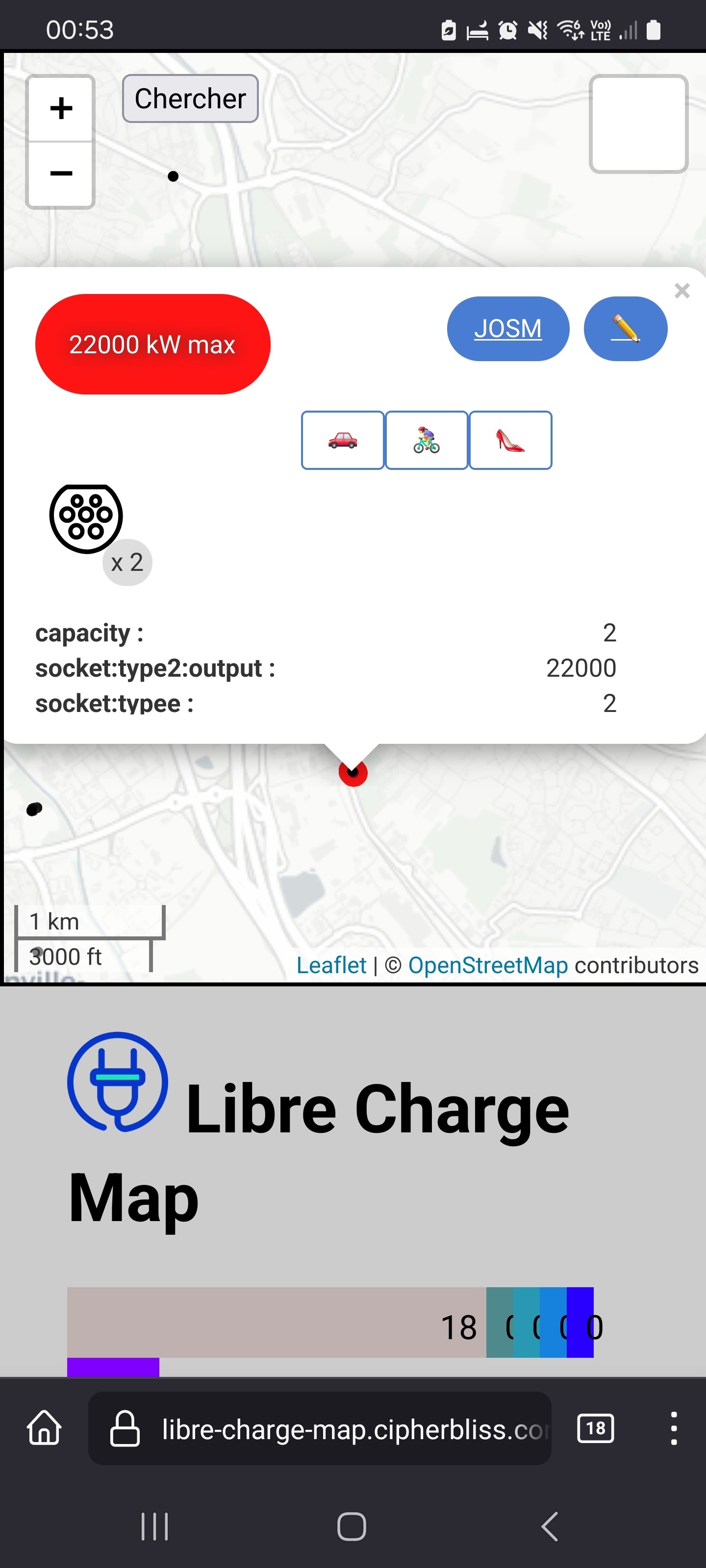706x1568 pixels.
Task: Select the walking high-heel option
Action: [510, 440]
